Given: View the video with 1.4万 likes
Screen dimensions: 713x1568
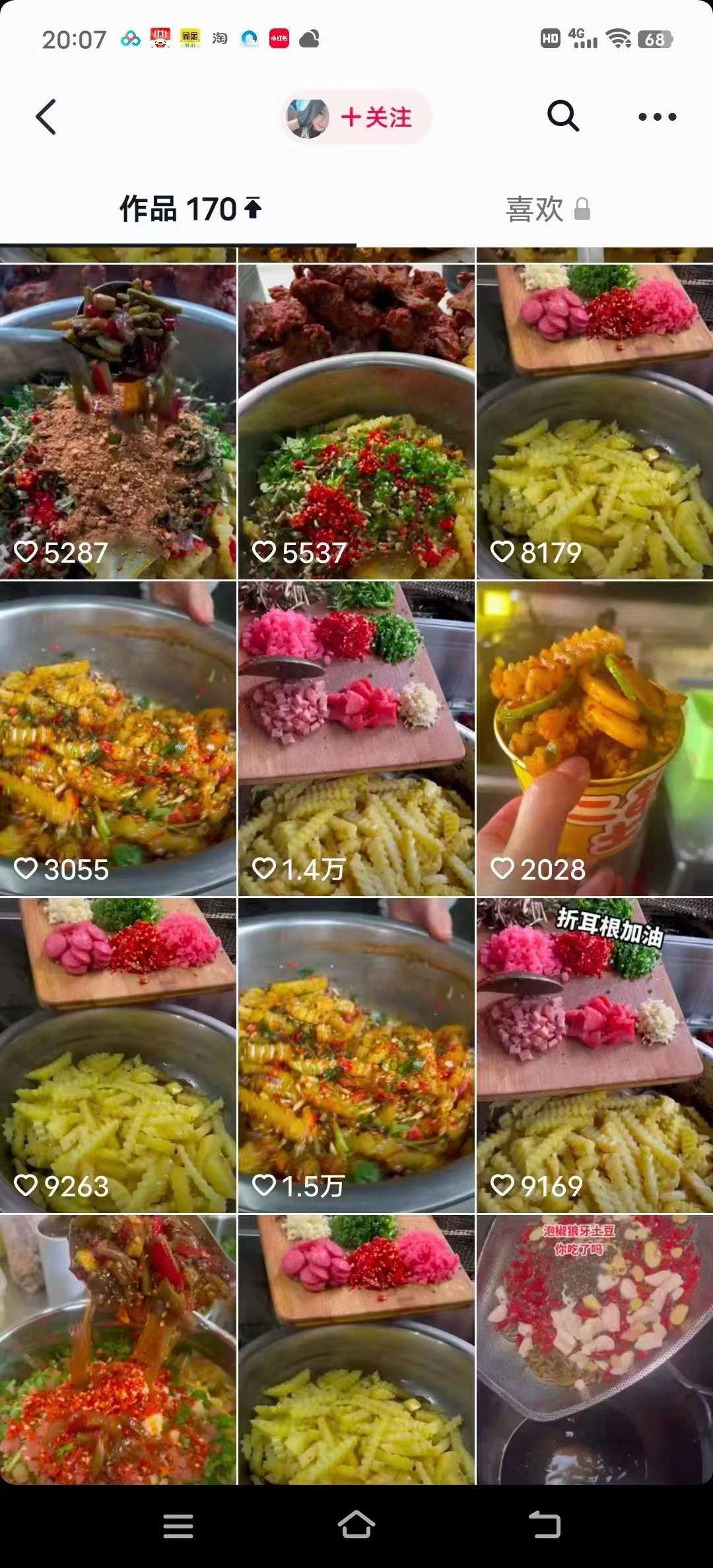Looking at the screenshot, I should click(x=356, y=739).
